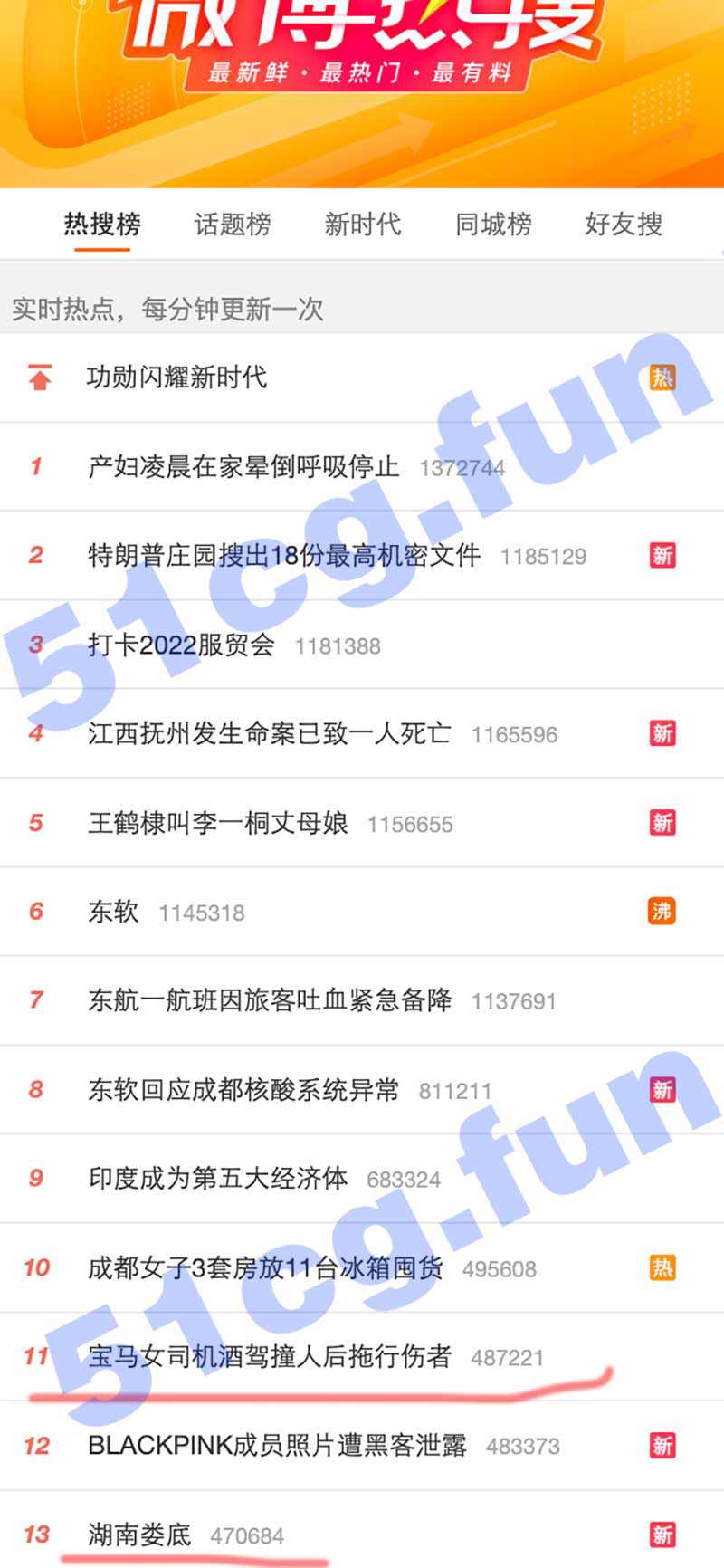Open topic 产妇凌晨在家晕倒呼吸停止
This screenshot has height=1568, width=724.
coord(243,466)
